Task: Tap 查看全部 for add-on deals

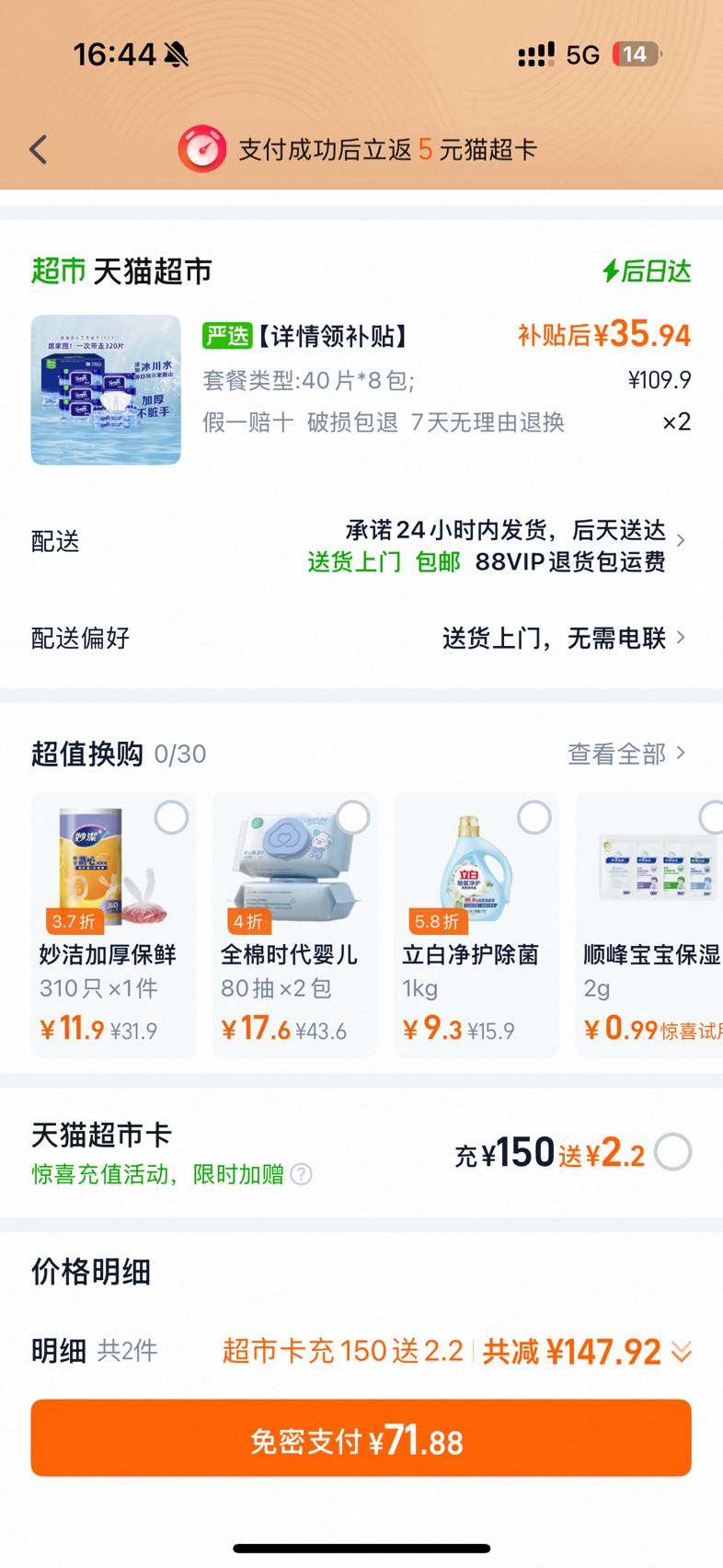Action: [626, 754]
